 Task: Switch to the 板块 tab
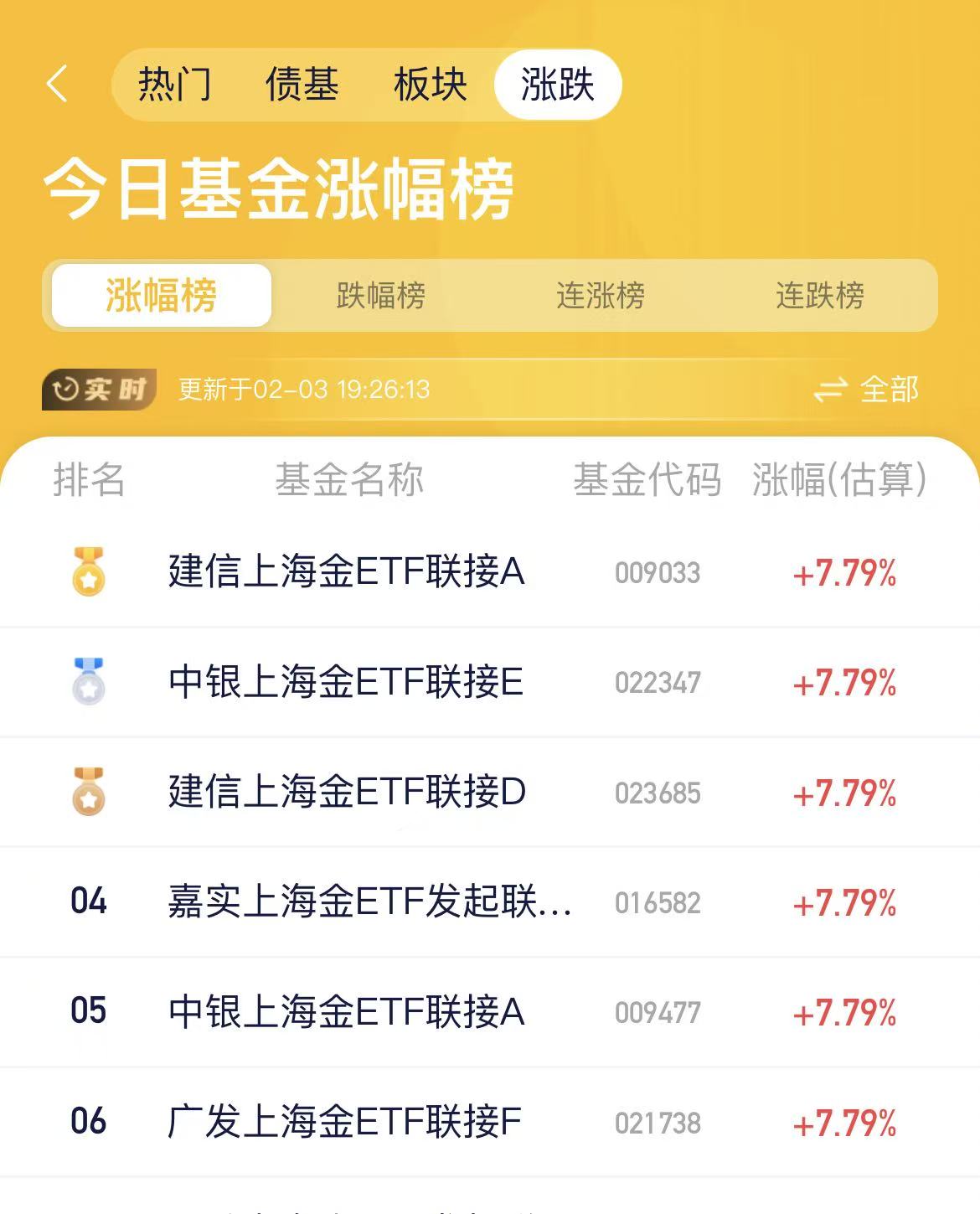pos(430,85)
